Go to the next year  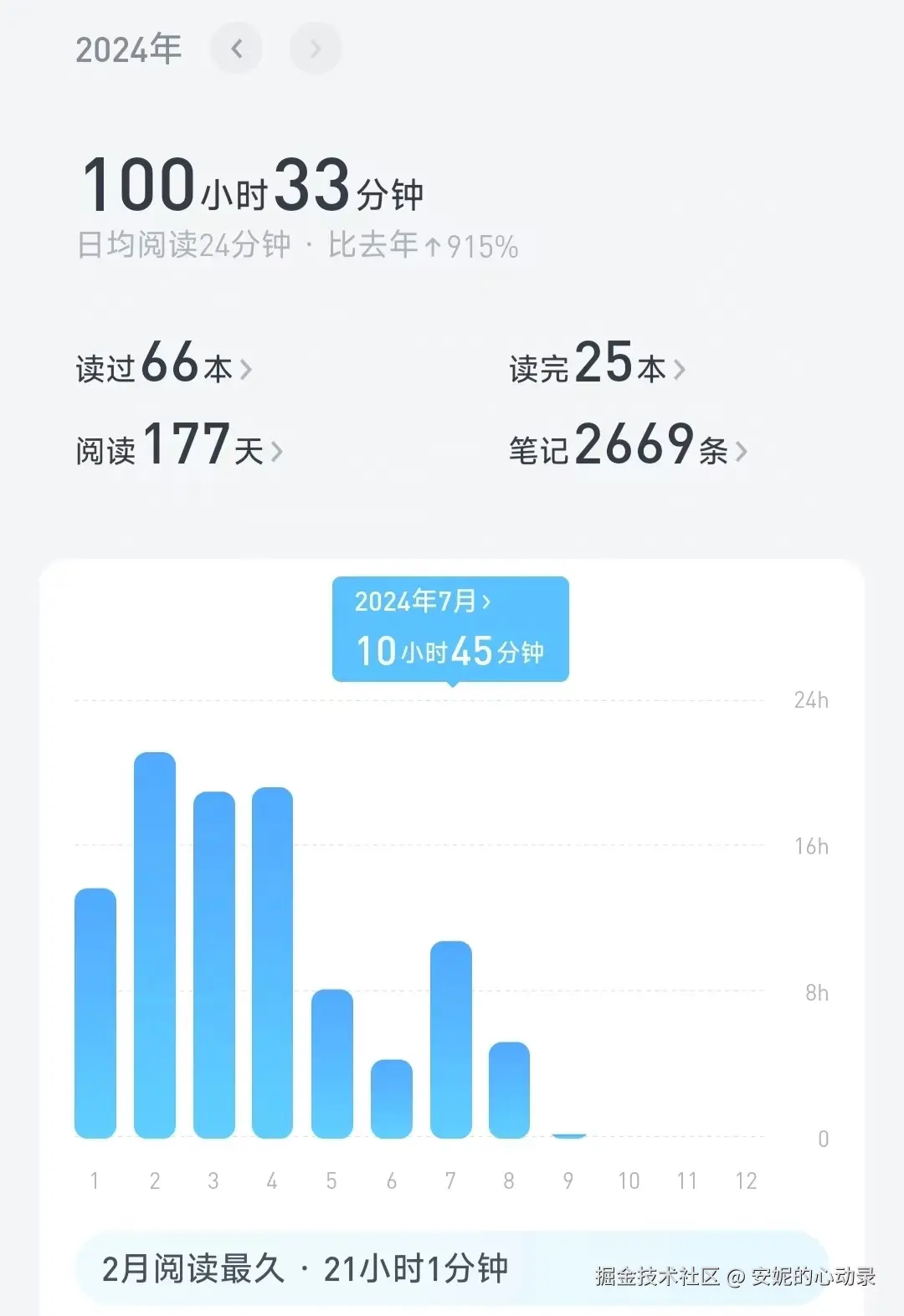315,49
